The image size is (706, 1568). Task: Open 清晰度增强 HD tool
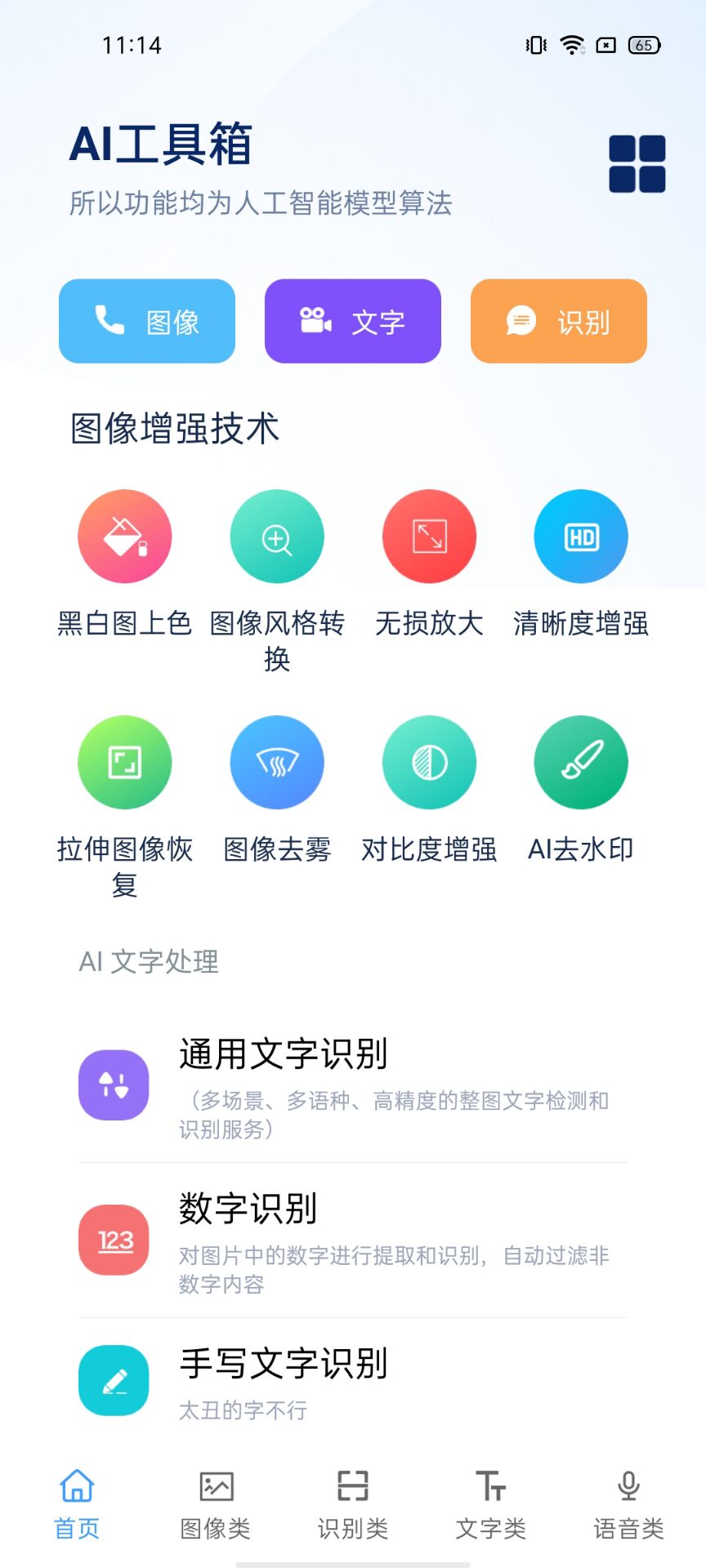pos(581,563)
